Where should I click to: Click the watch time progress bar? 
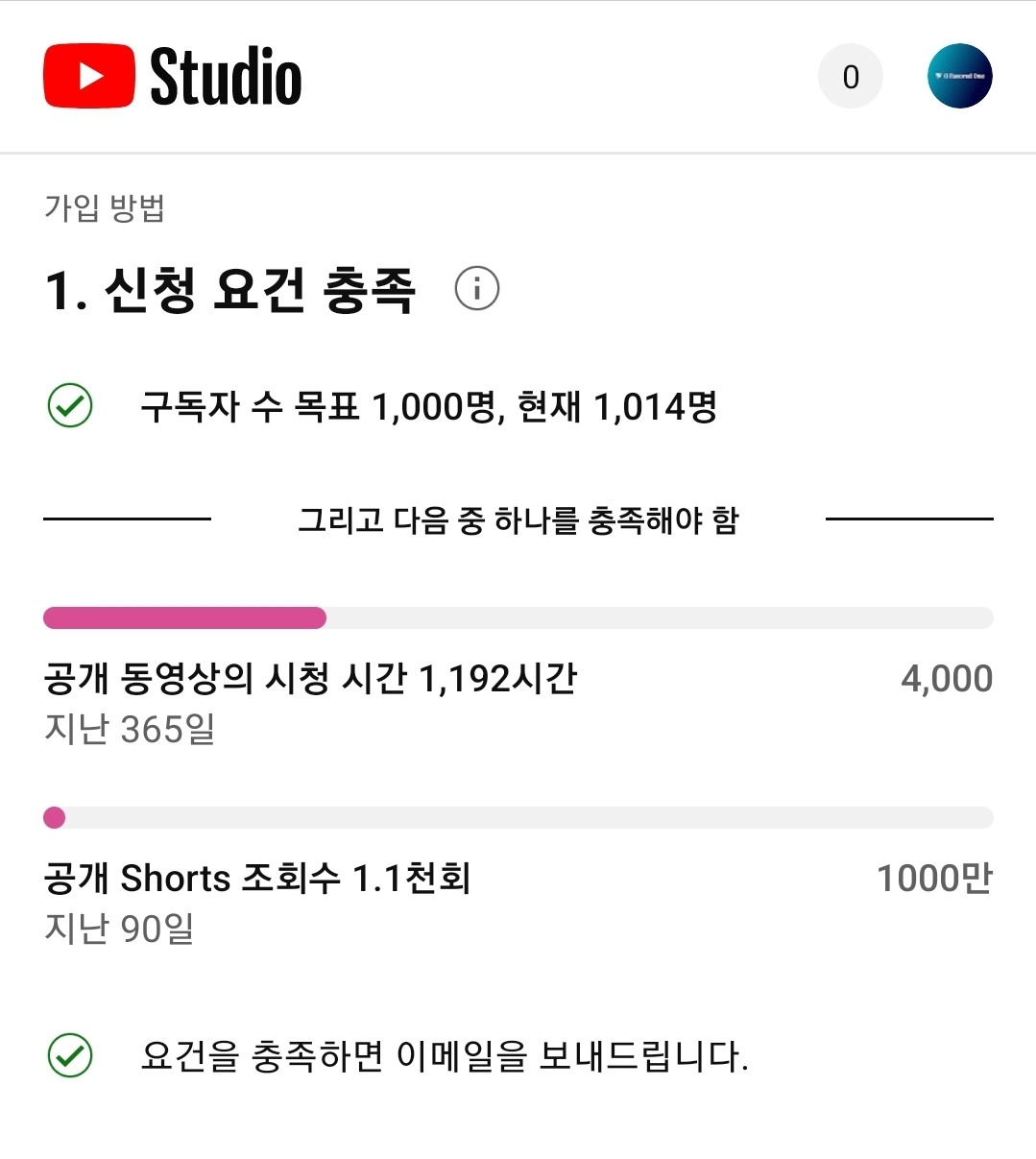518,617
